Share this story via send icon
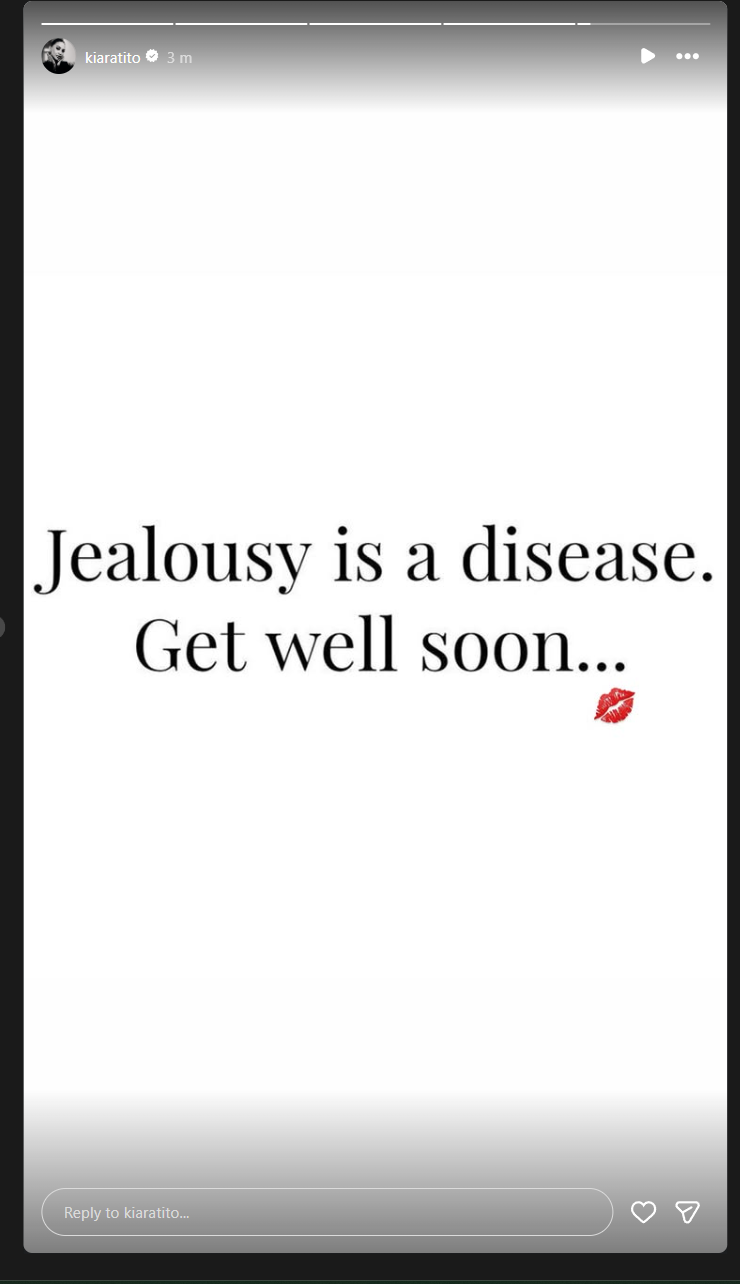This screenshot has width=740, height=1284. click(687, 1212)
